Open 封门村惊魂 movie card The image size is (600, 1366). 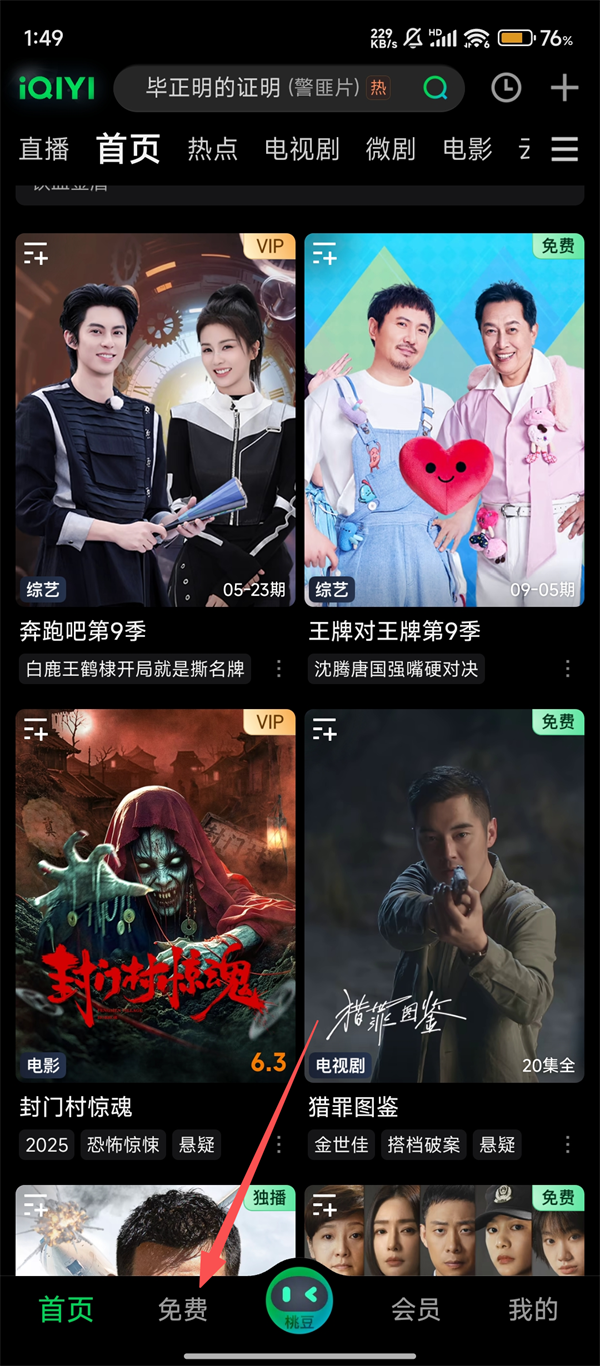[155, 895]
